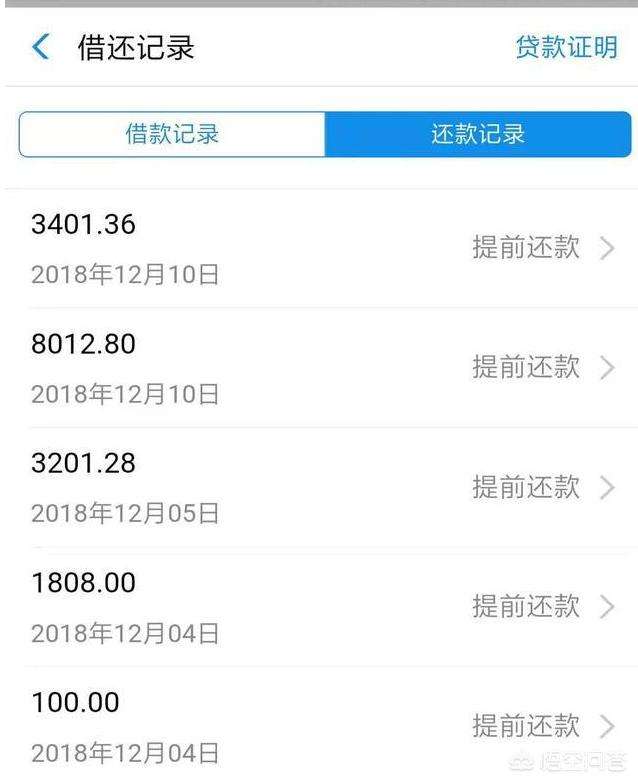Switch to 借款记录 tab

pos(172,134)
